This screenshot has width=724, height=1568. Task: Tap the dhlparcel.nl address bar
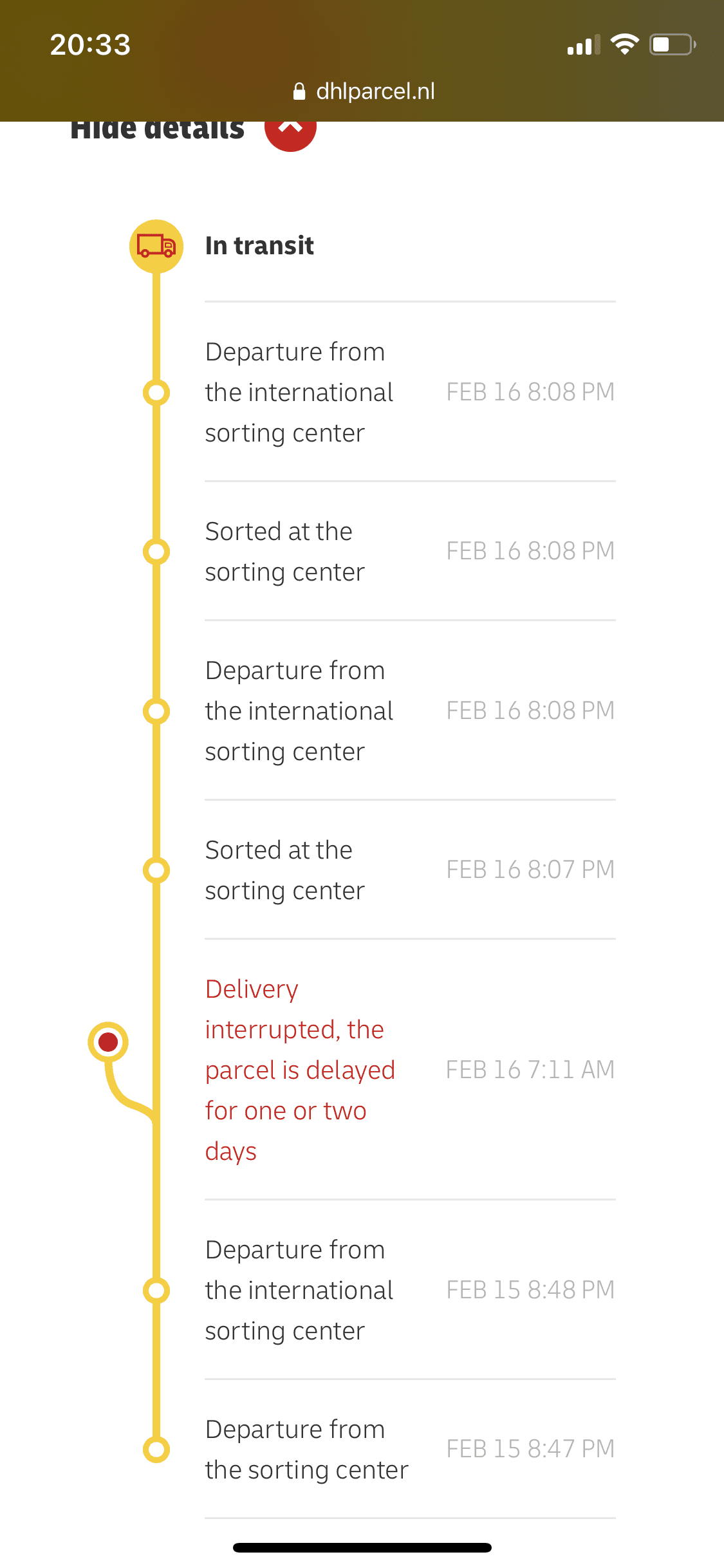363,91
